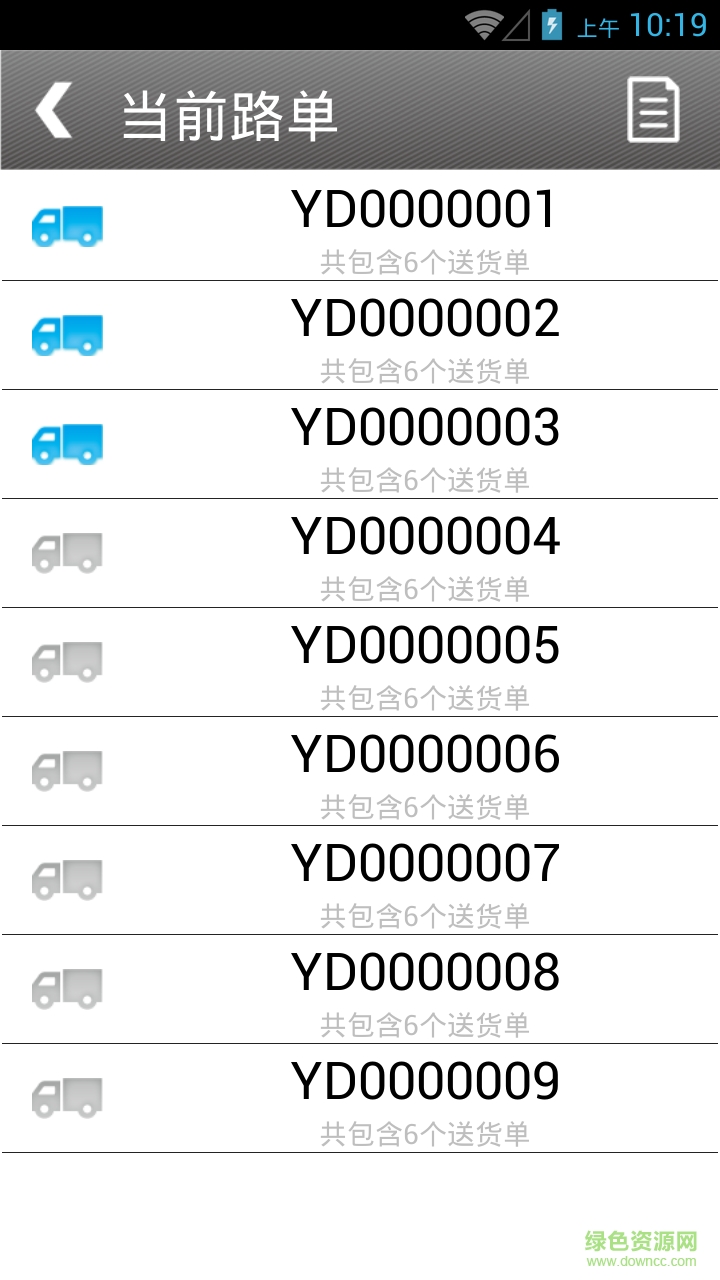Open waybill YD0000007
720x1280 pixels.
pyautogui.click(x=425, y=880)
